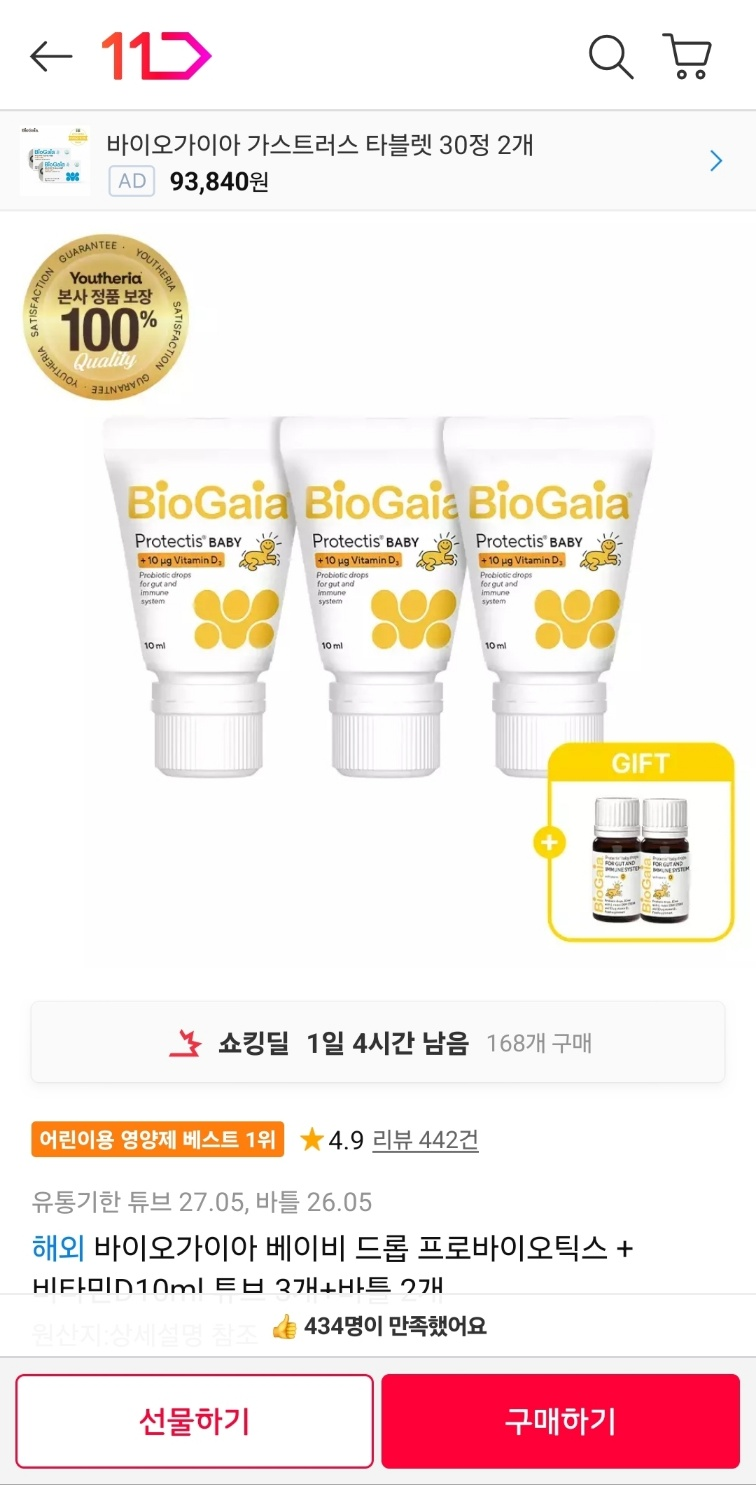Open the shopping cart icon
This screenshot has height=1485, width=756.
click(686, 57)
